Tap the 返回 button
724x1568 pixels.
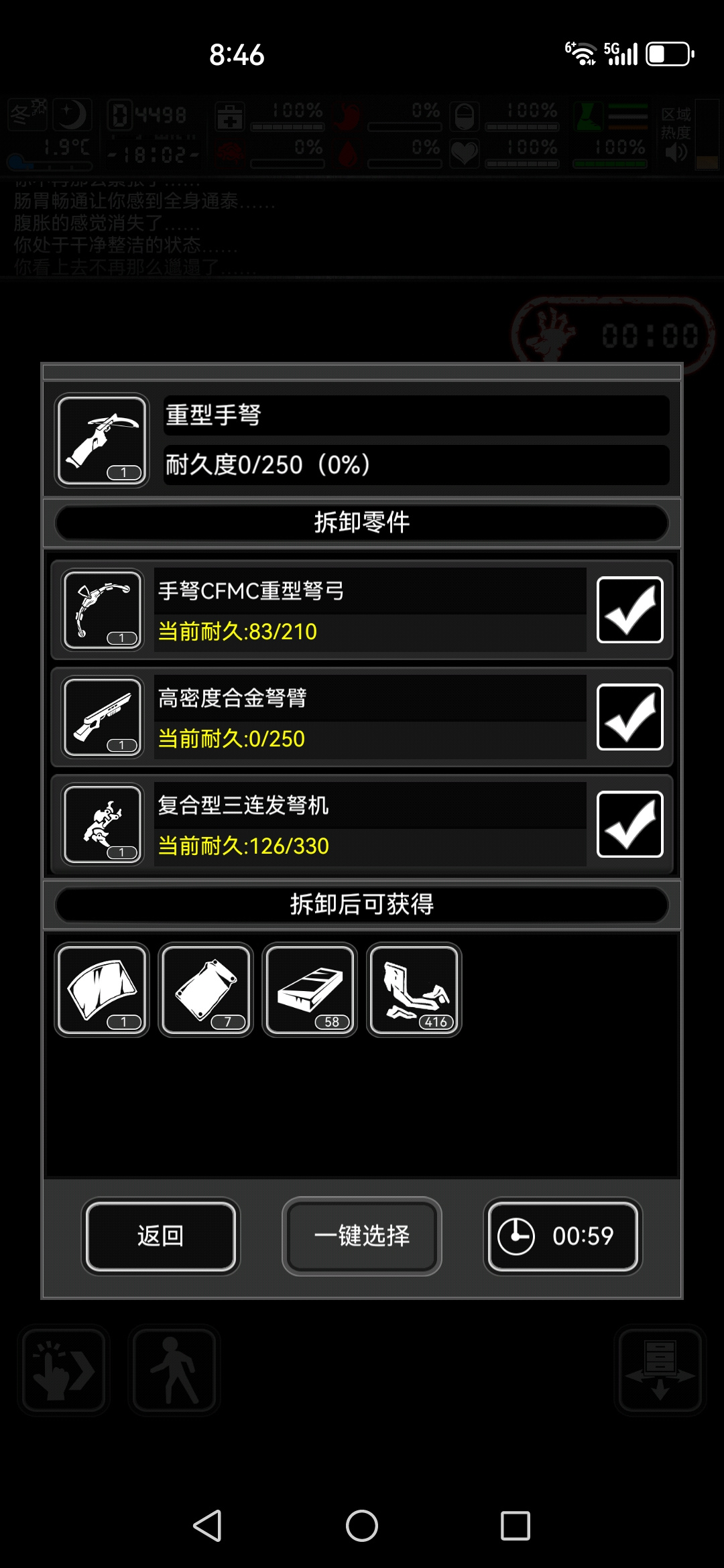tap(161, 1236)
